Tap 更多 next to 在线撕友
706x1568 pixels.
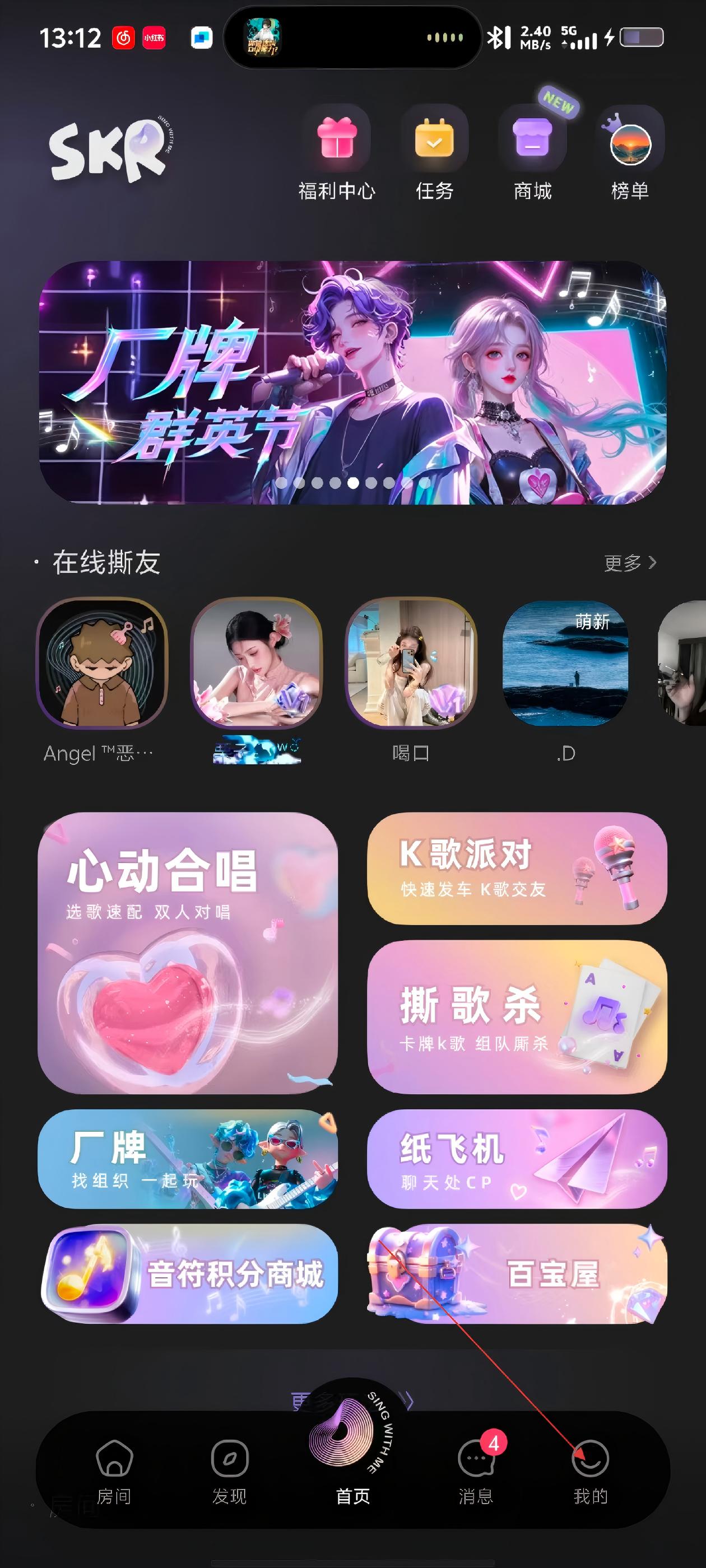click(630, 563)
